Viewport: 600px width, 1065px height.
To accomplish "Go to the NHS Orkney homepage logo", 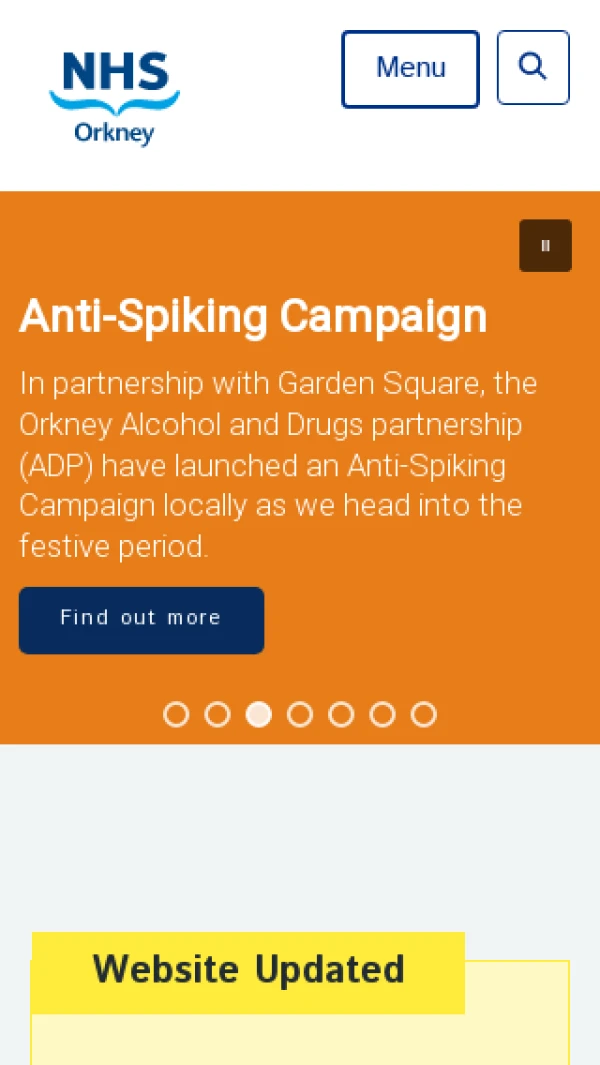I will pyautogui.click(x=114, y=97).
